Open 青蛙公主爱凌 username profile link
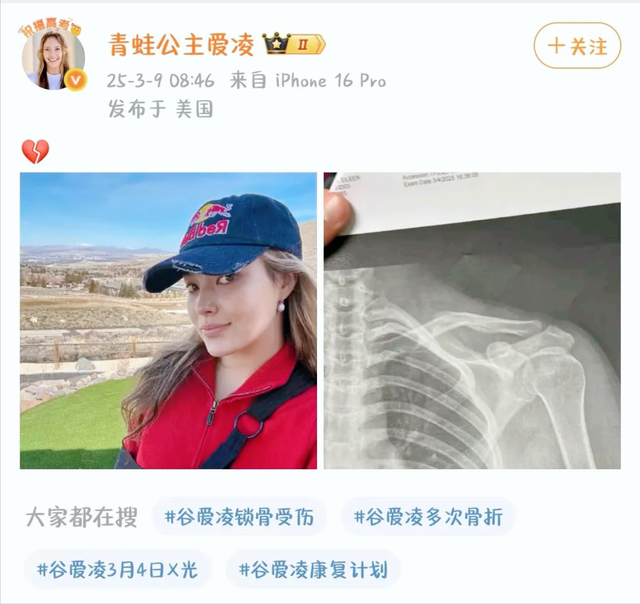Screen dimensions: 640x604 tap(181, 45)
